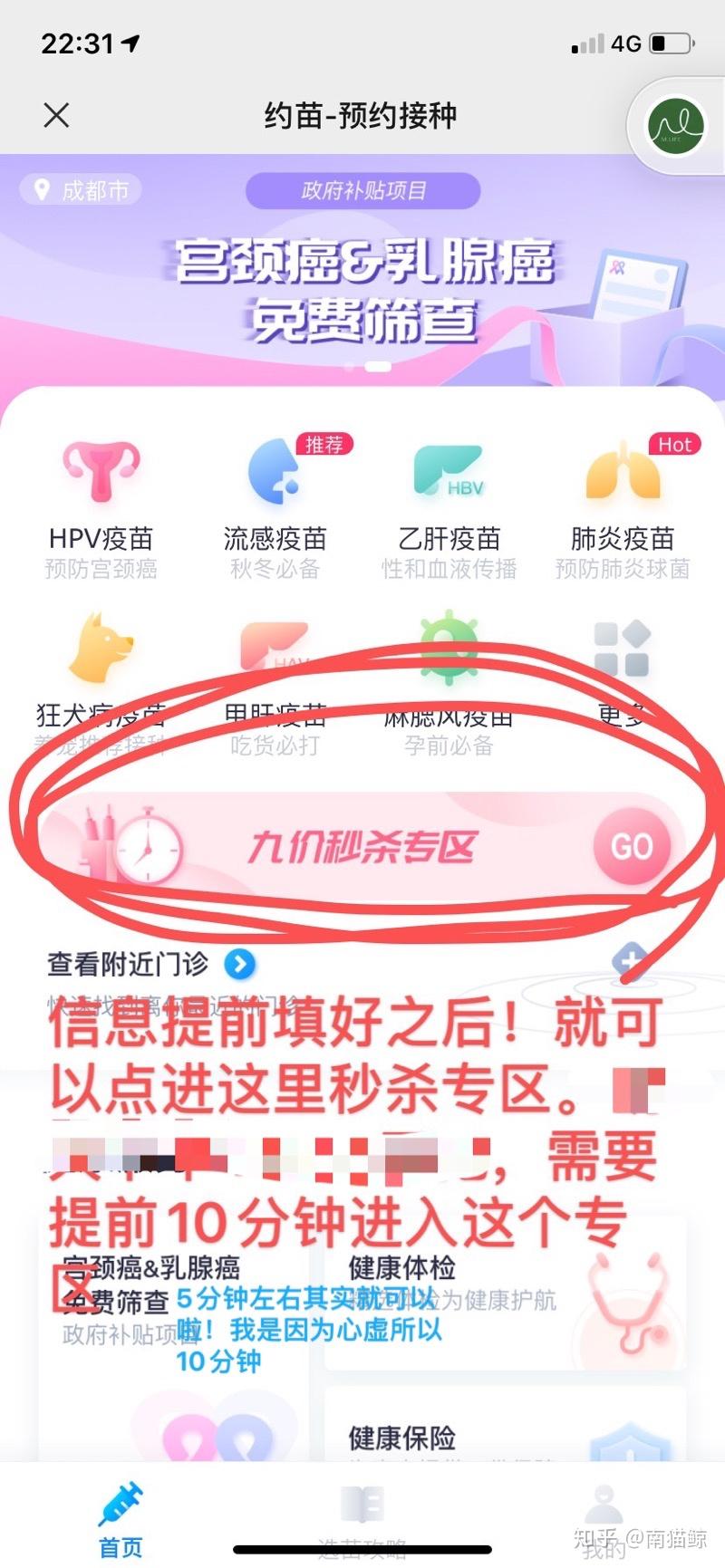Viewport: 725px width, 1568px height.
Task: Tap GO on 九价秒杀专区 banner
Action: [632, 847]
